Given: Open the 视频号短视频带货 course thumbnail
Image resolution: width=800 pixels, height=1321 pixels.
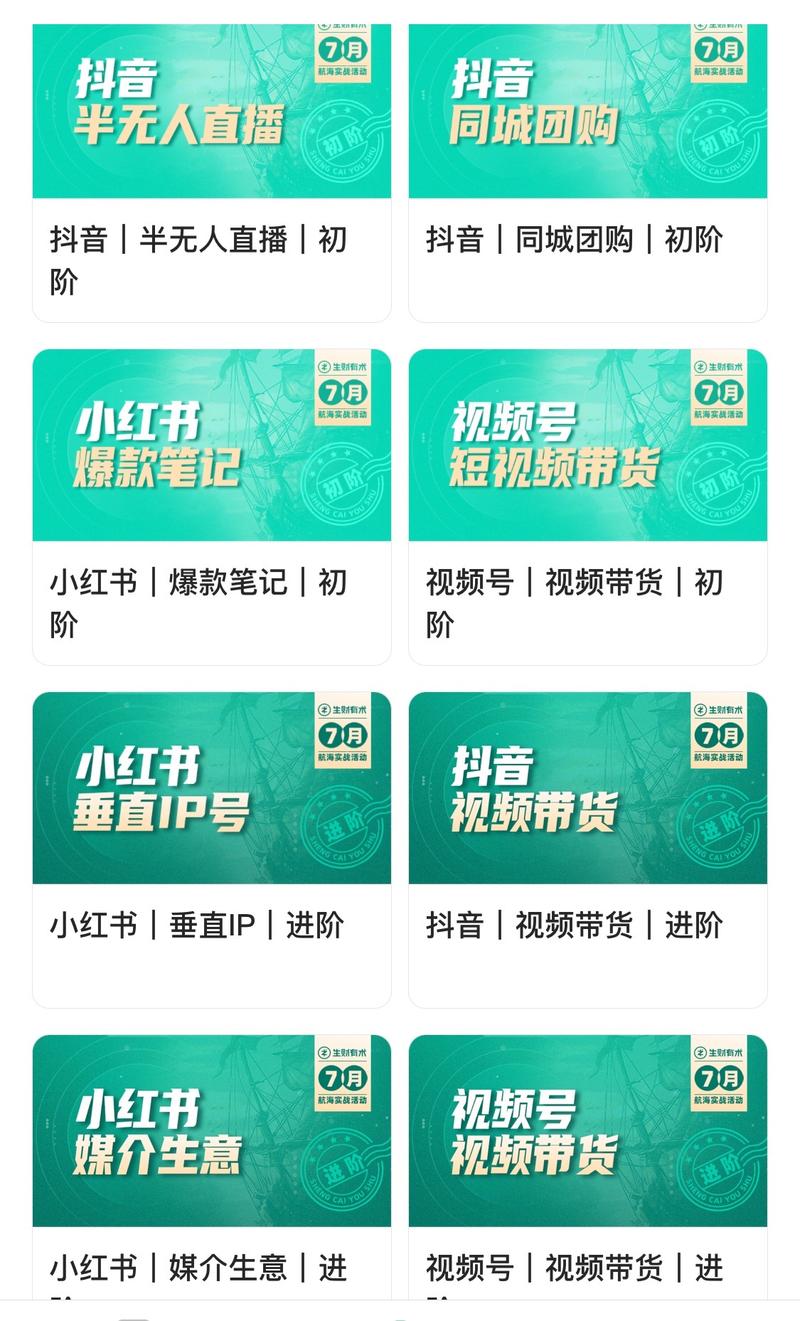Looking at the screenshot, I should tap(589, 445).
